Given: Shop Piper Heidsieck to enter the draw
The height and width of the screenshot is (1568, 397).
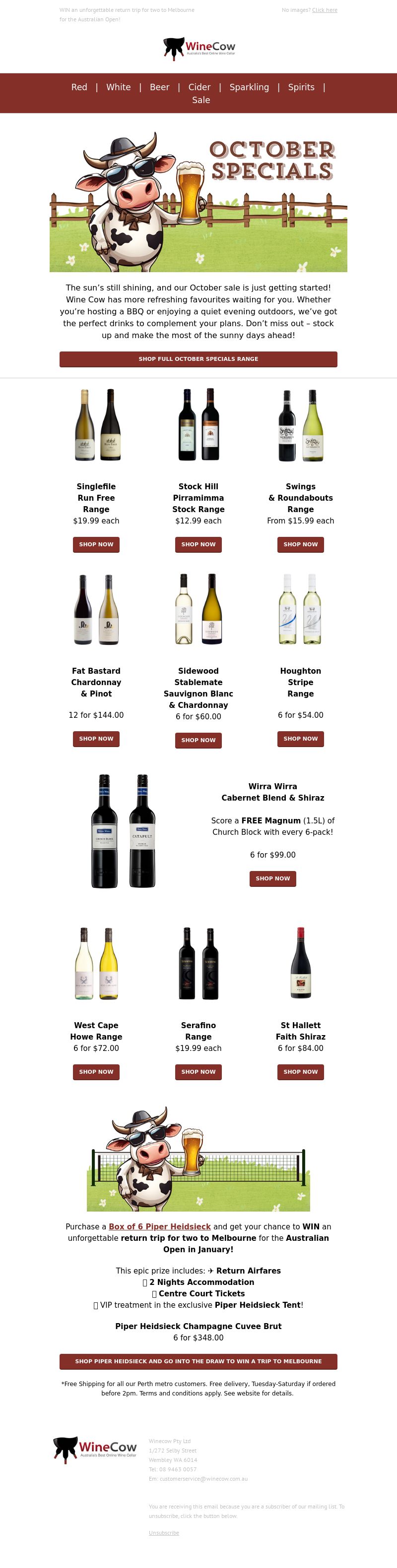Looking at the screenshot, I should pyautogui.click(x=198, y=1361).
